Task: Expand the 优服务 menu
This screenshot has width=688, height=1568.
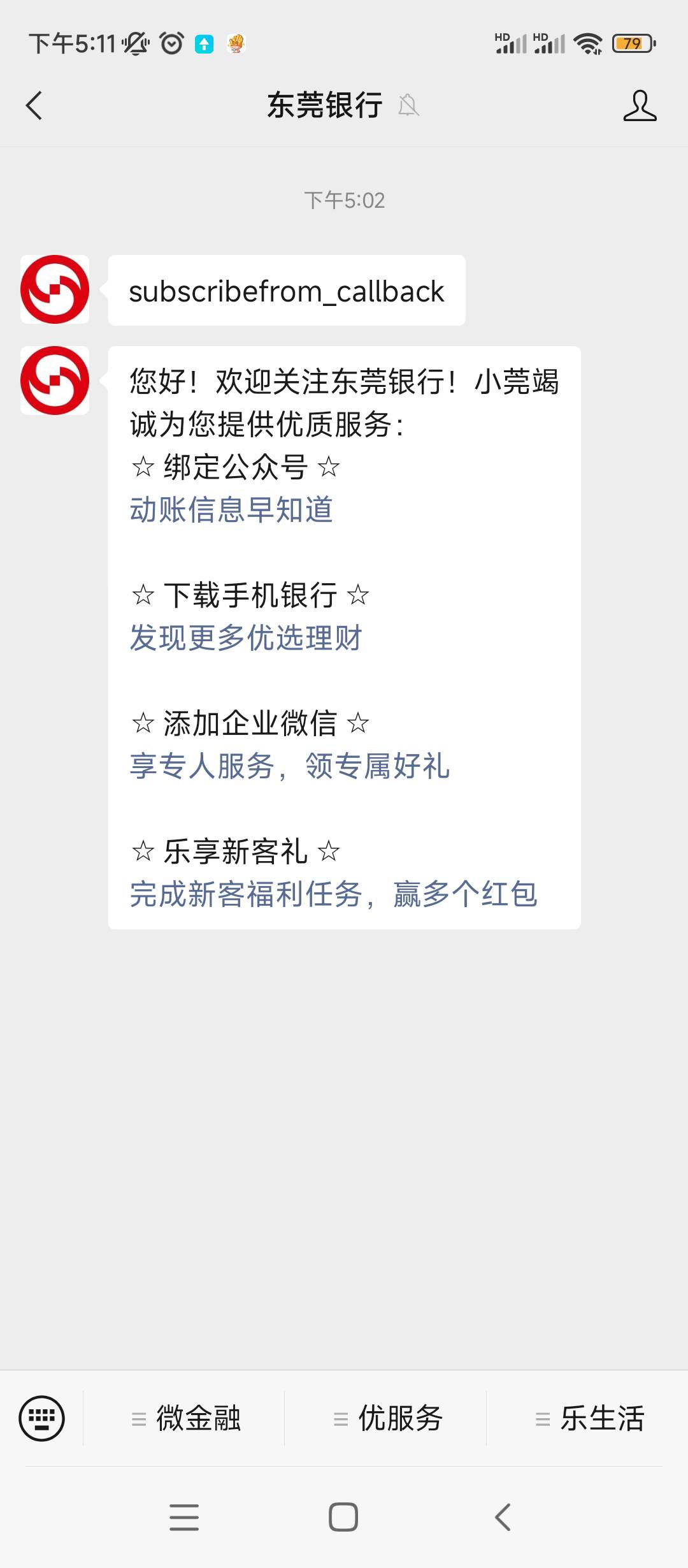Action: click(x=386, y=1418)
